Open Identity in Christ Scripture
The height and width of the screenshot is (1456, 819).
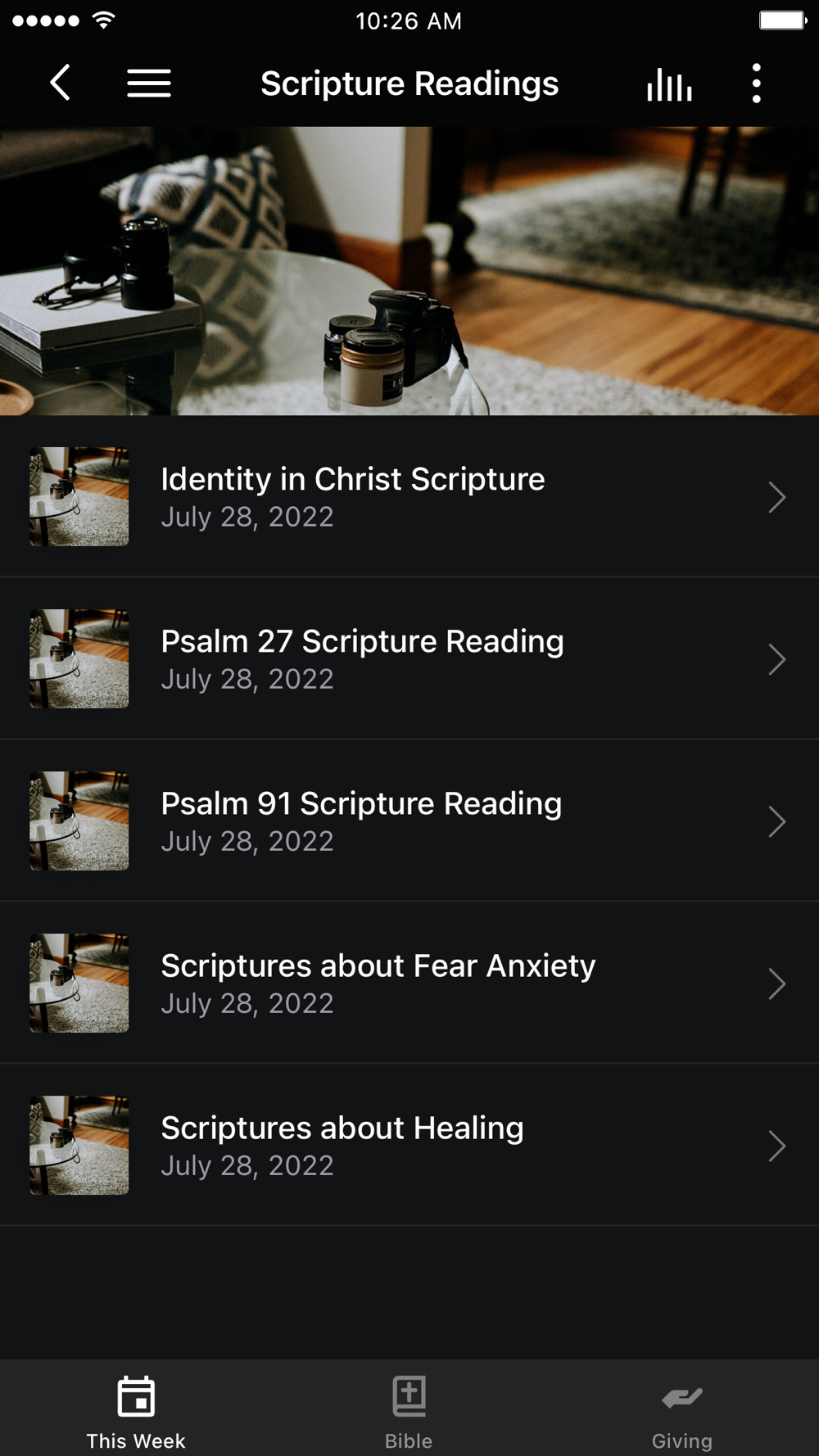click(x=409, y=496)
